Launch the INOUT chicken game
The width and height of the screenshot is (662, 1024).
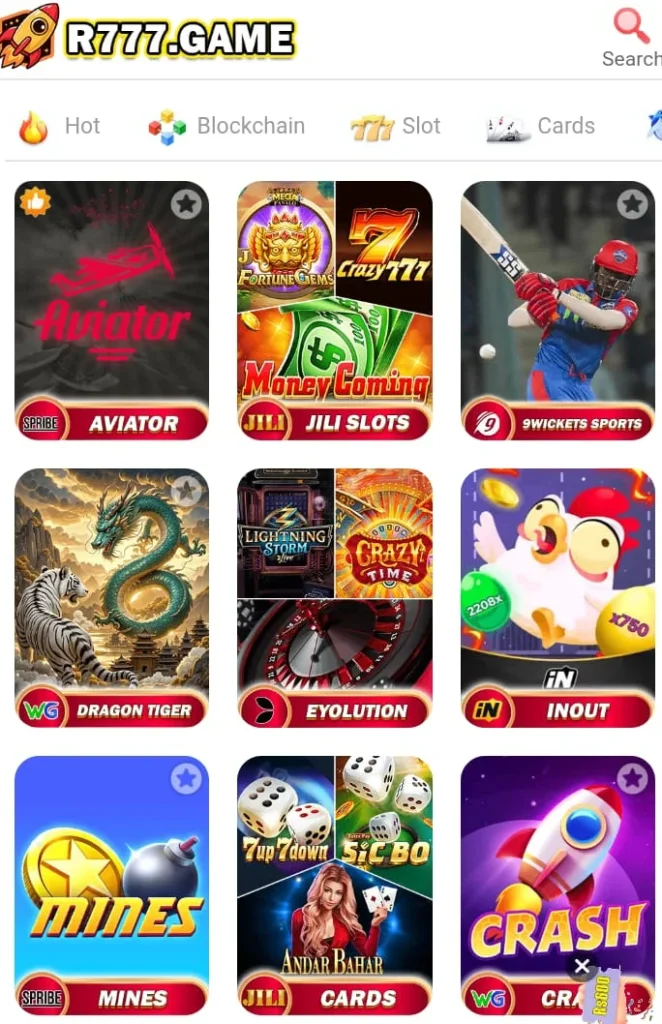[557, 598]
